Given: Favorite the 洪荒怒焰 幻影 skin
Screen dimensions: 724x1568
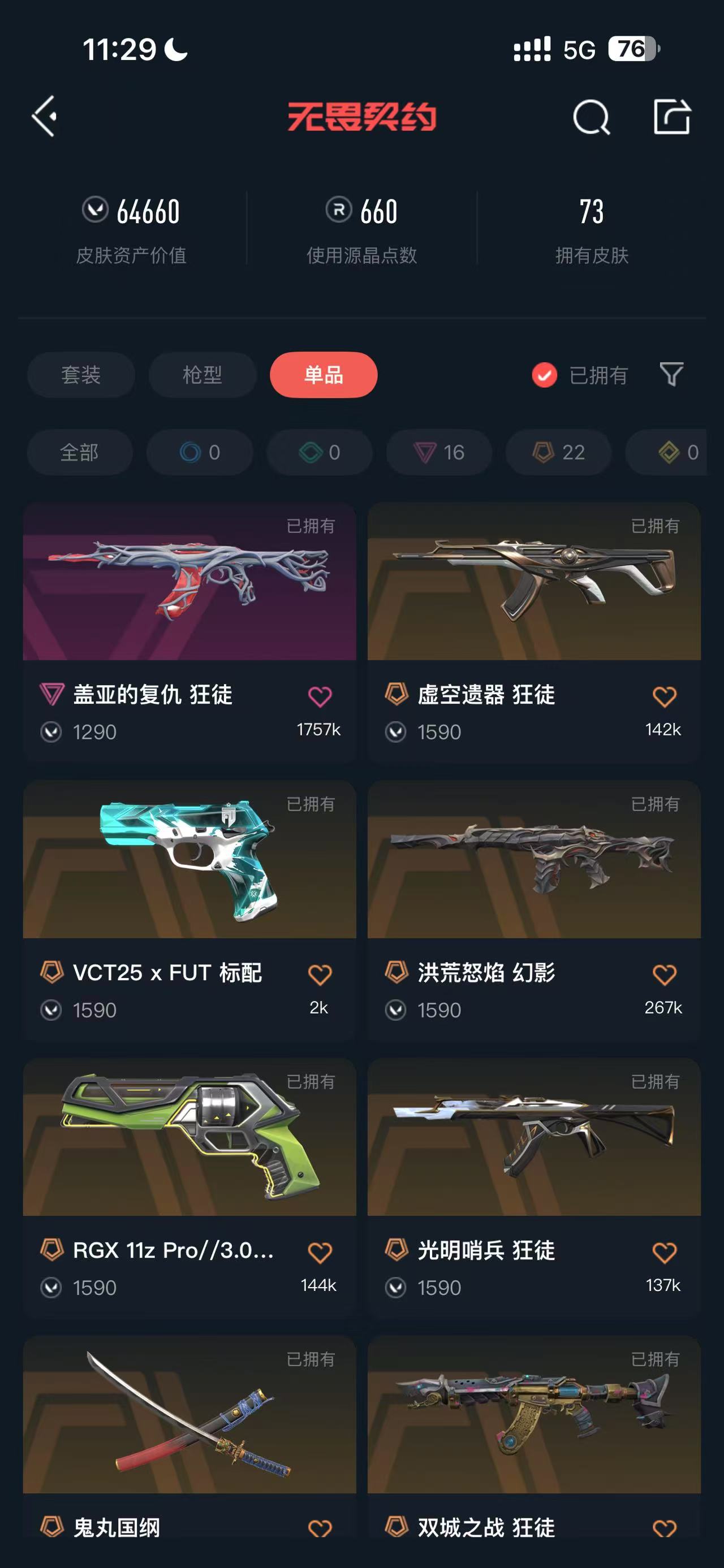Looking at the screenshot, I should point(664,974).
